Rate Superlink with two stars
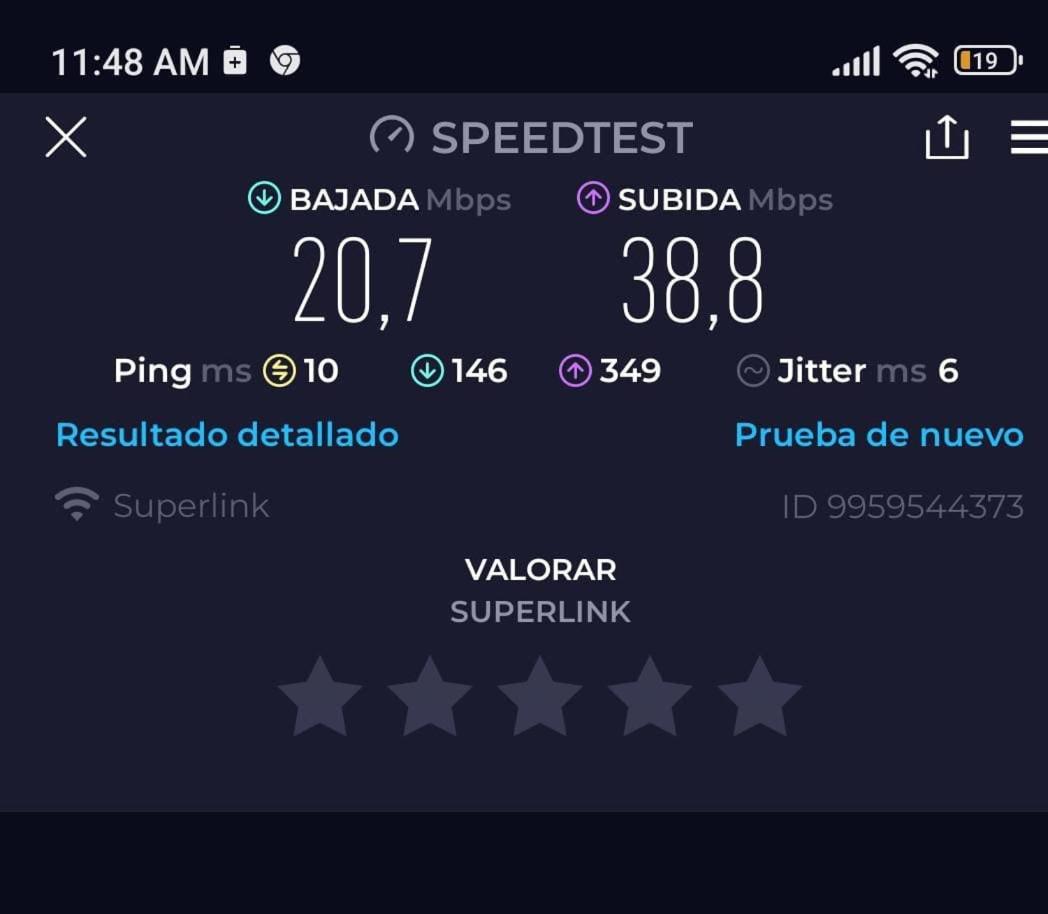1048x914 pixels. (x=430, y=697)
